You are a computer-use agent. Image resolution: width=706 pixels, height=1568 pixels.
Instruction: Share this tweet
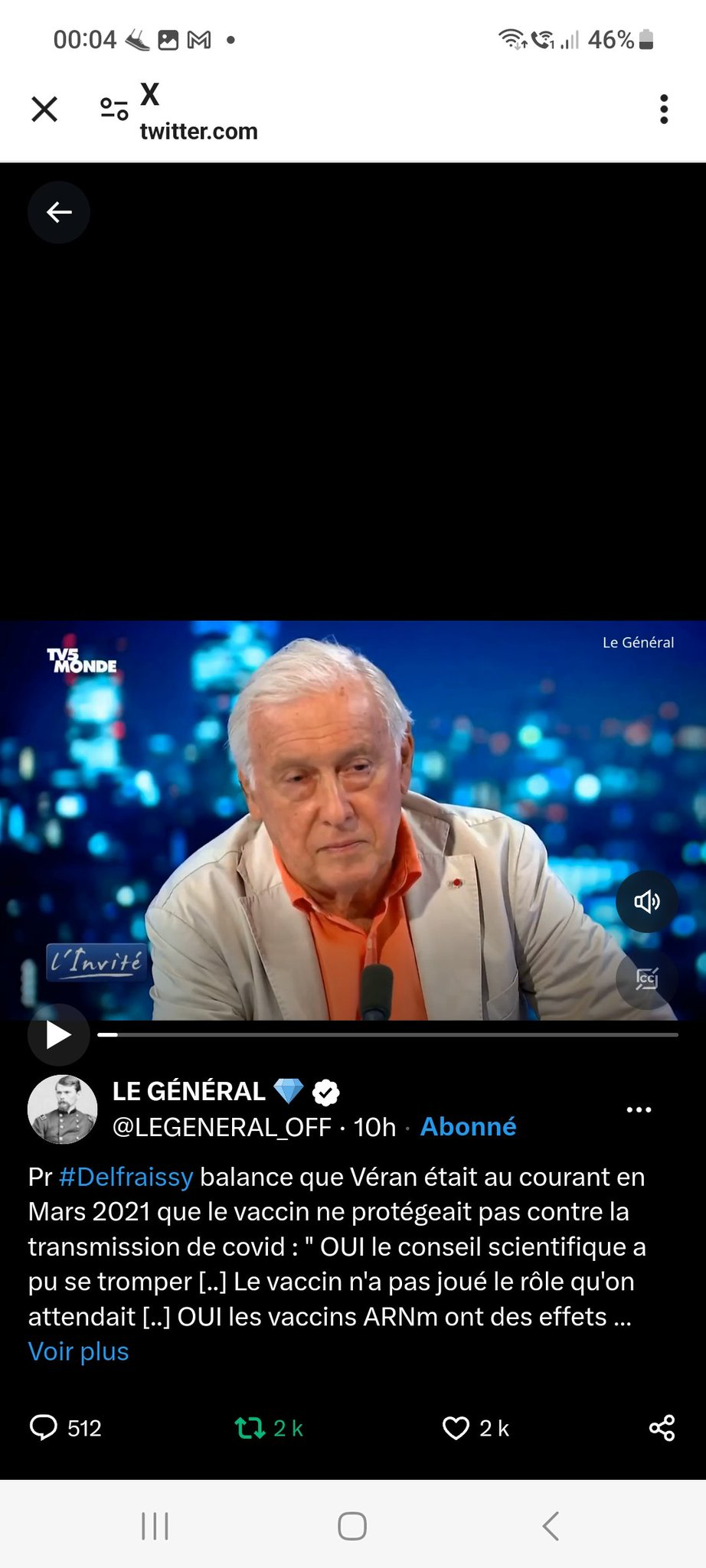(x=662, y=1428)
